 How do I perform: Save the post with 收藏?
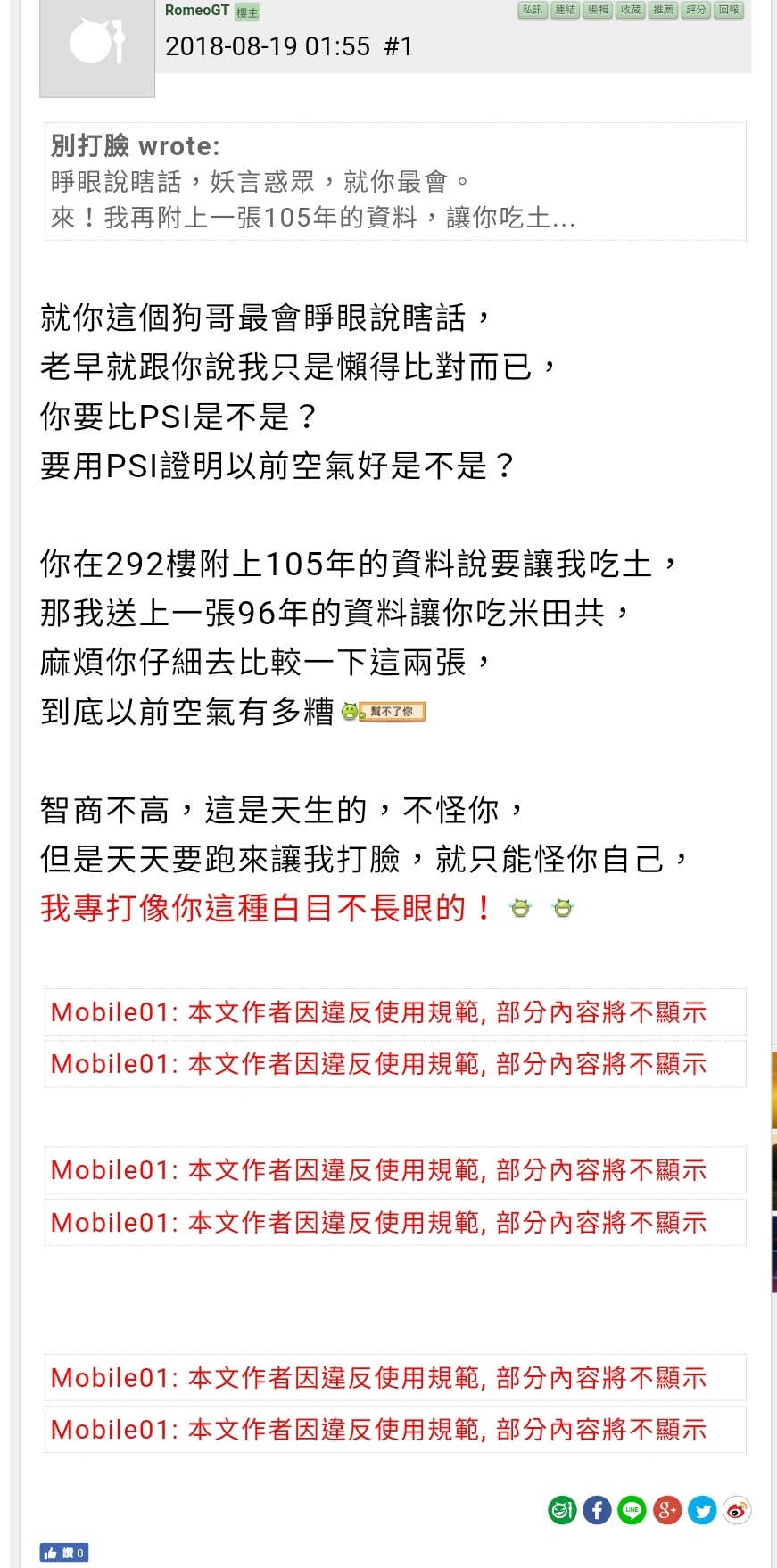(x=631, y=10)
